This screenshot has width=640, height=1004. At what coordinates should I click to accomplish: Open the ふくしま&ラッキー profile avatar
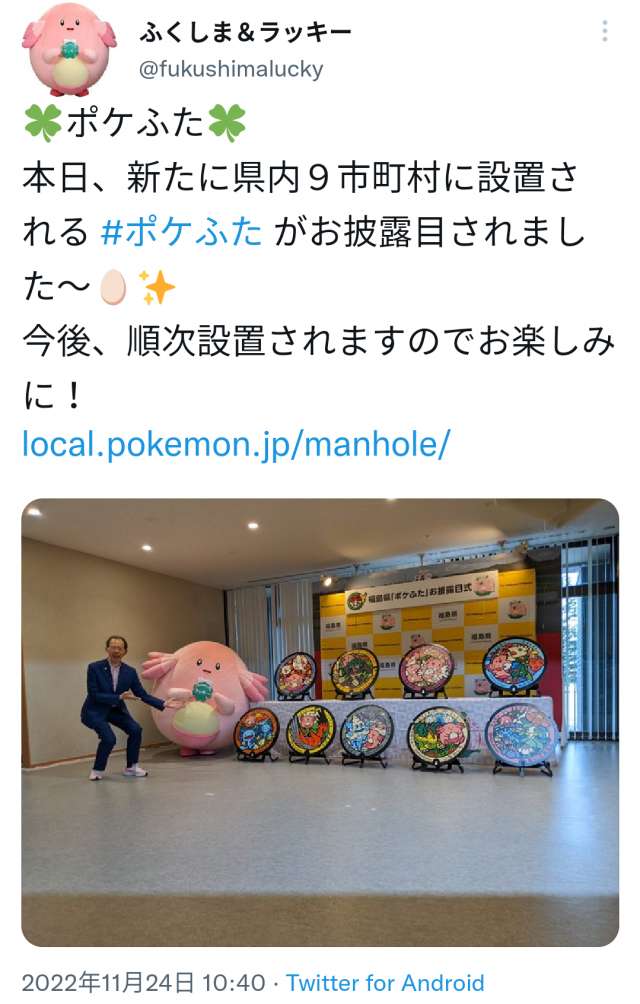pyautogui.click(x=69, y=50)
